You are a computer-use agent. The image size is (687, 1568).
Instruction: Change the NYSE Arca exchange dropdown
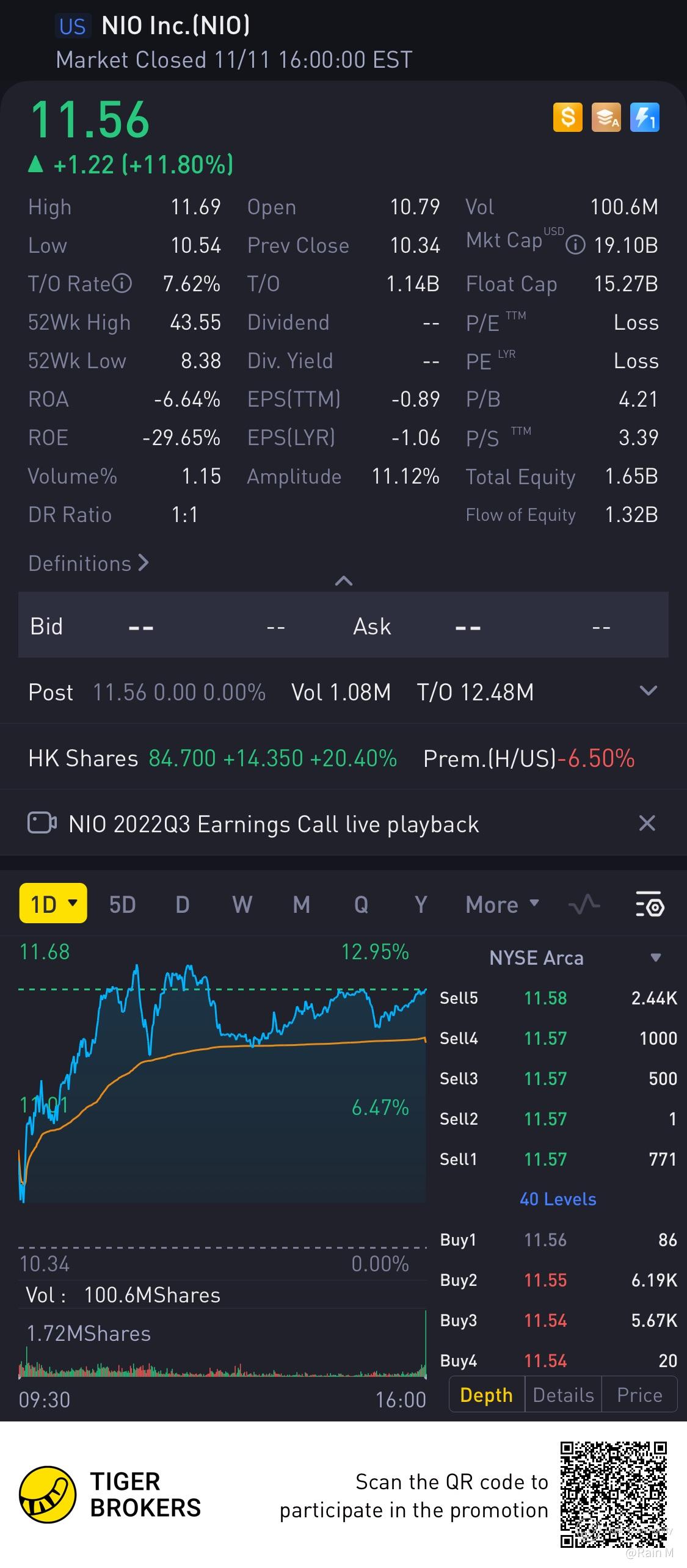click(655, 957)
